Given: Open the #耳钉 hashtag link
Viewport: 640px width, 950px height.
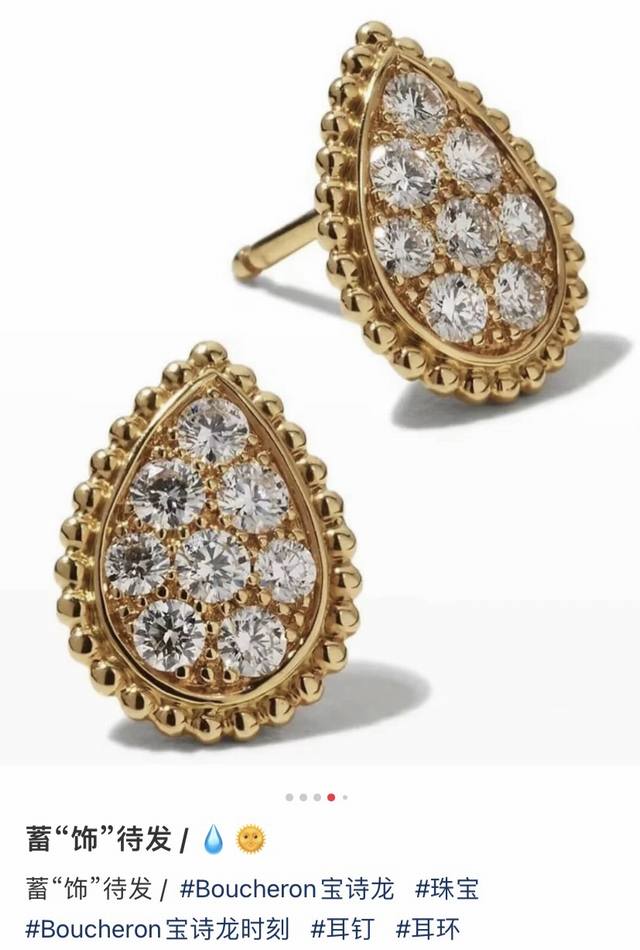Looking at the screenshot, I should (342, 928).
